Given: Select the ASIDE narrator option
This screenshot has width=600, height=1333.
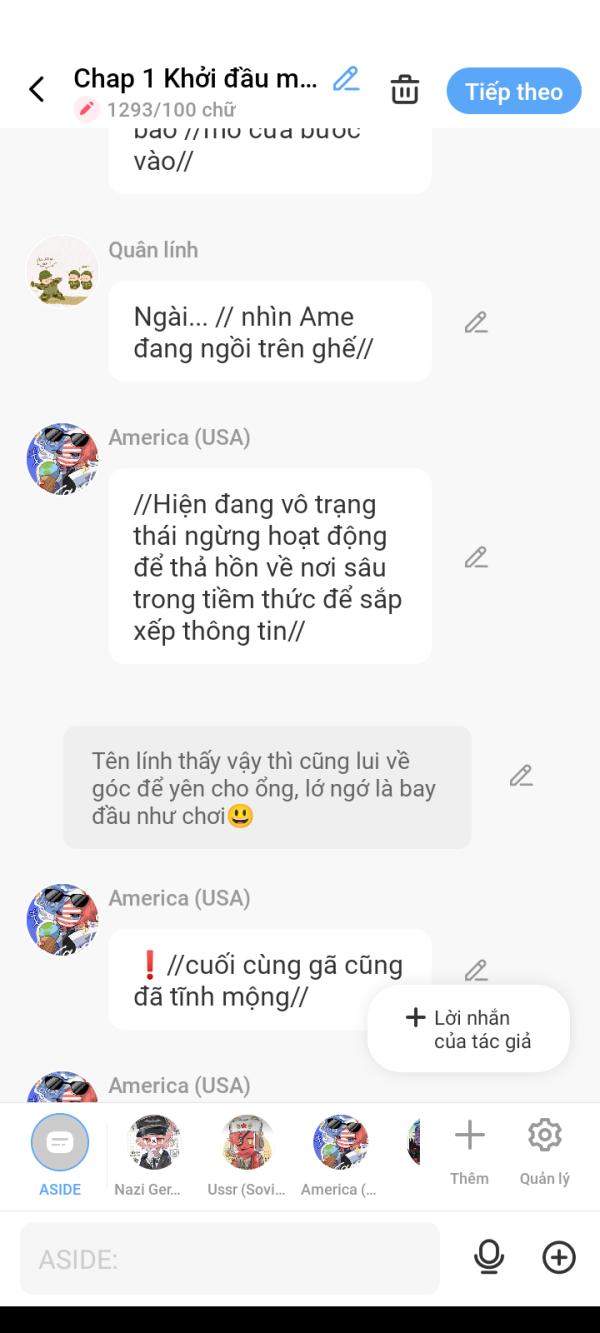Looking at the screenshot, I should click(x=60, y=1153).
